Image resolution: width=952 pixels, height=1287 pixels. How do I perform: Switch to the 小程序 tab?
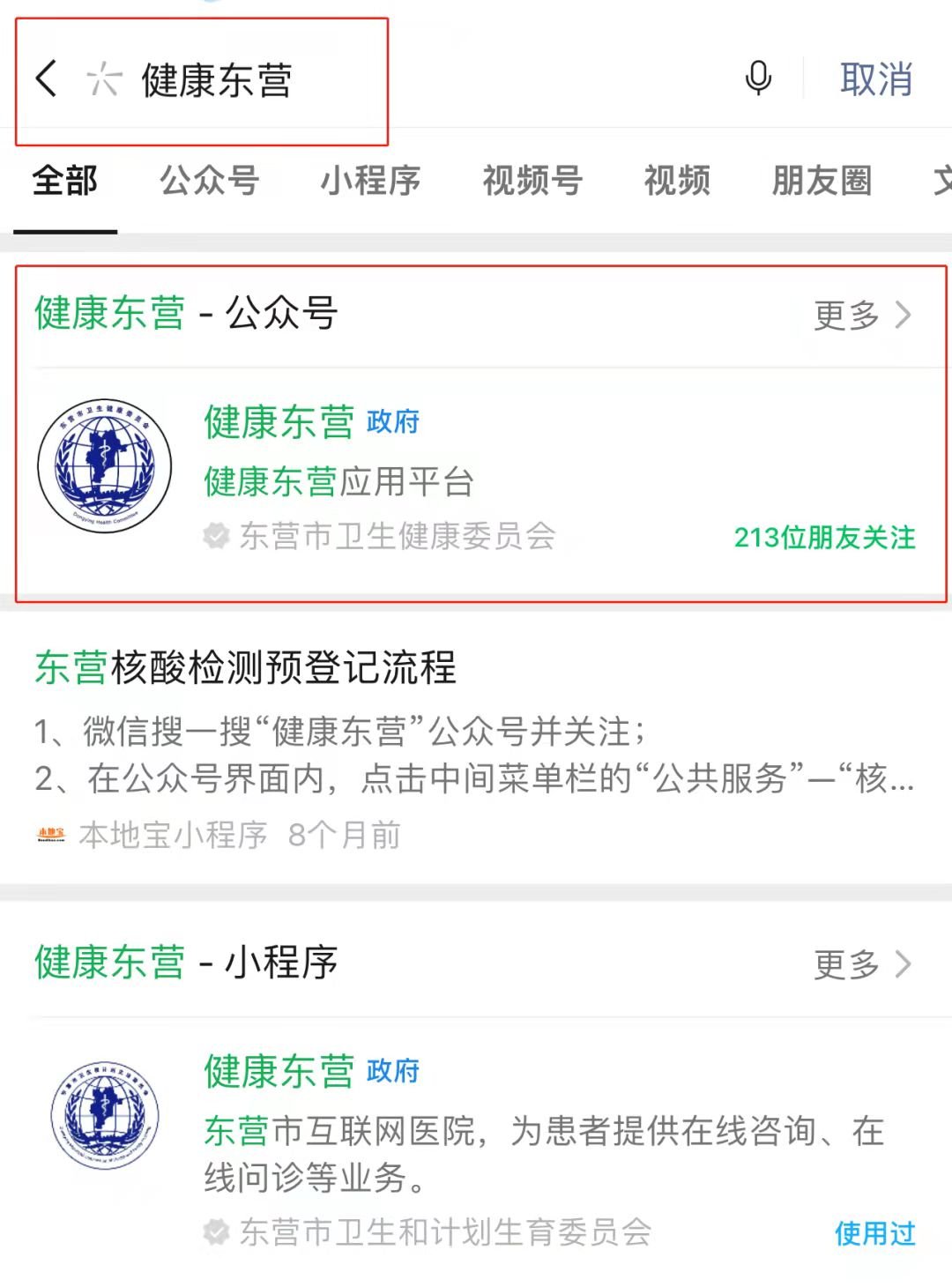point(370,181)
